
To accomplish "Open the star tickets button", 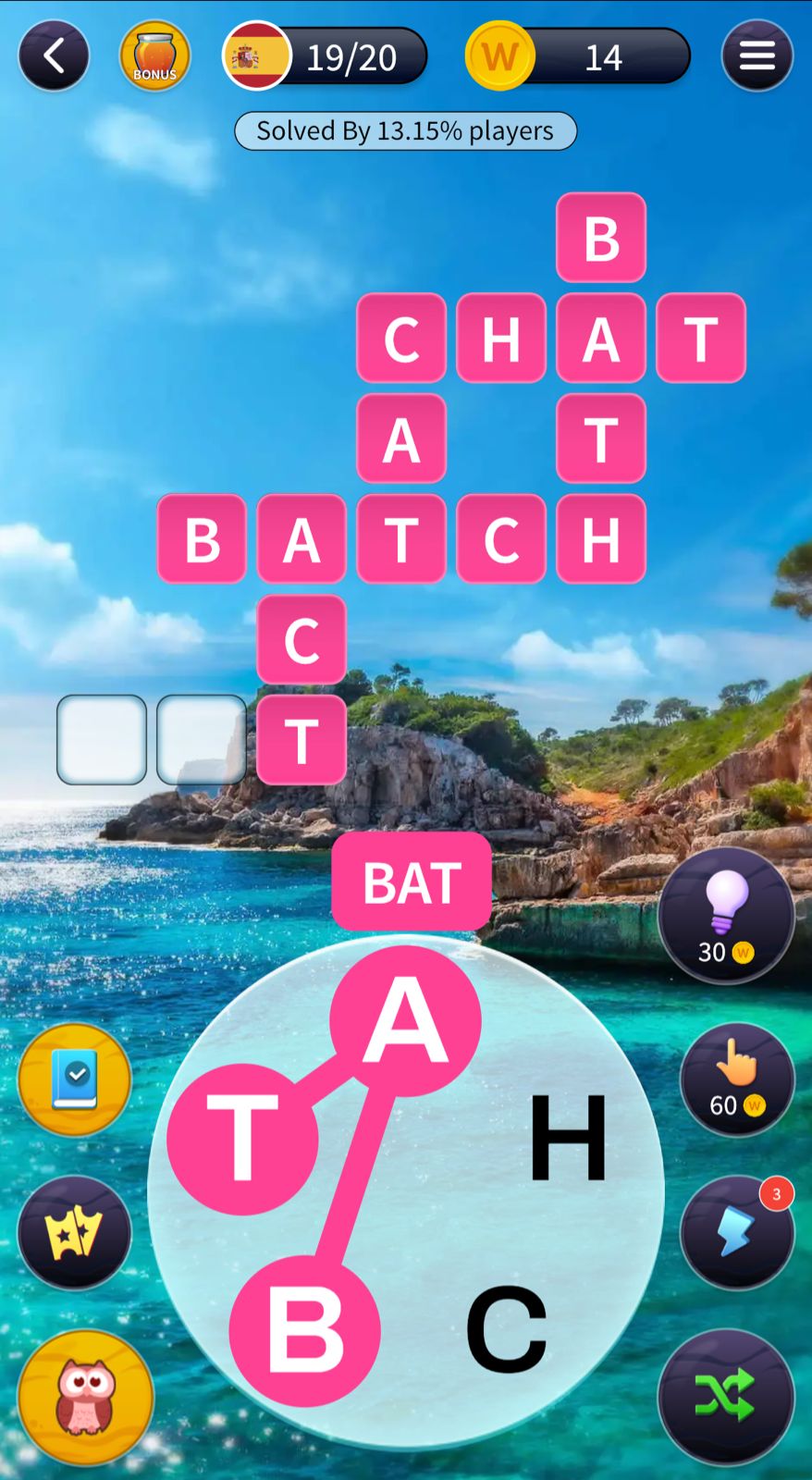I will tap(74, 1232).
